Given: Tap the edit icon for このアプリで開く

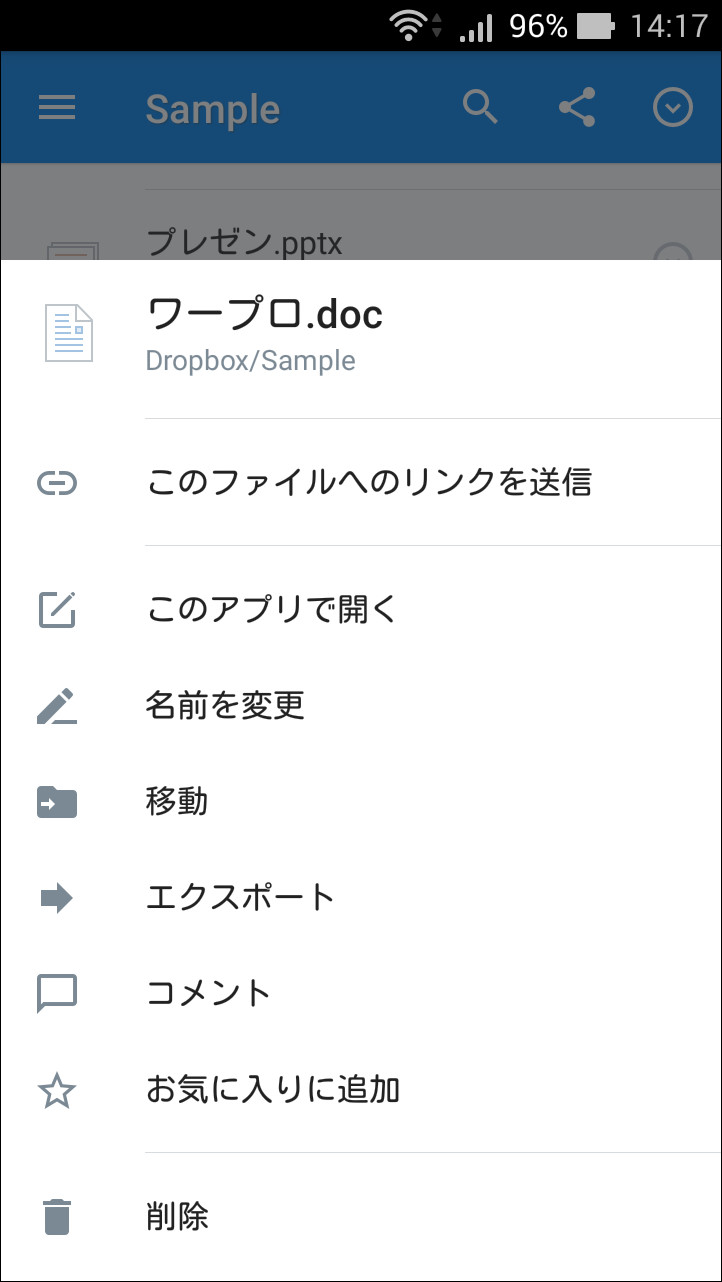Looking at the screenshot, I should click(57, 608).
